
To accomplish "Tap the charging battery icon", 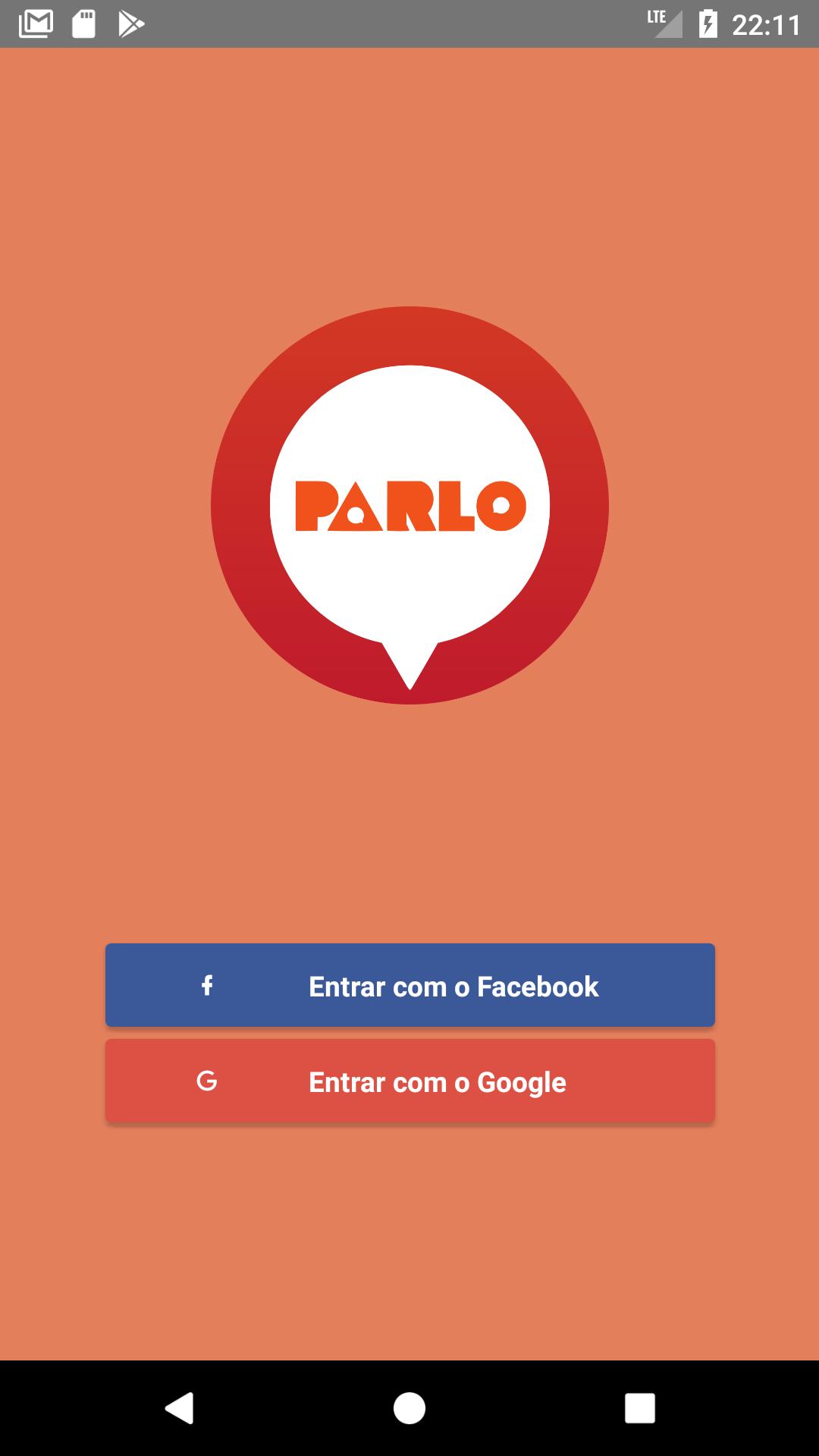I will pyautogui.click(x=708, y=22).
